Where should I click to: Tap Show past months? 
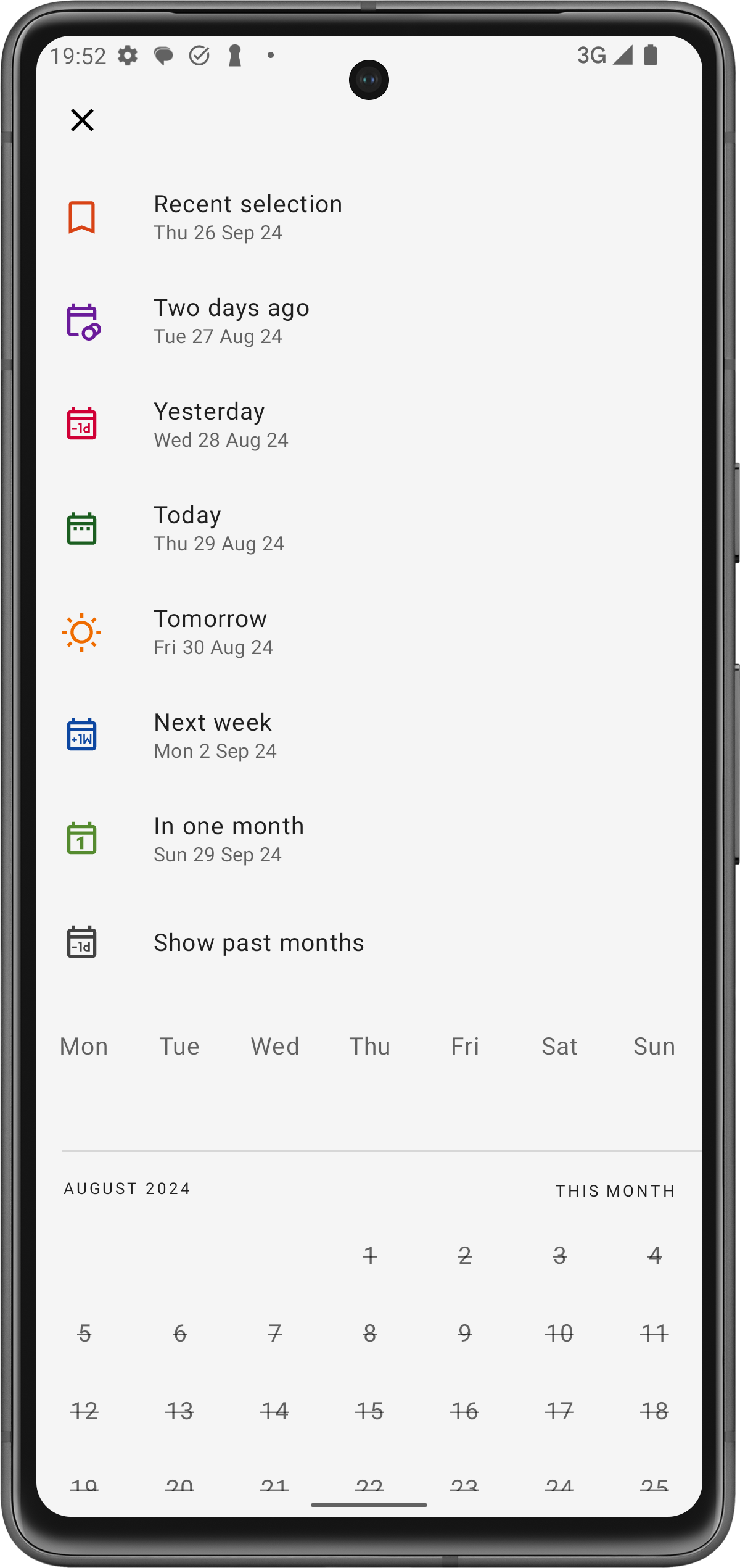pyautogui.click(x=258, y=943)
